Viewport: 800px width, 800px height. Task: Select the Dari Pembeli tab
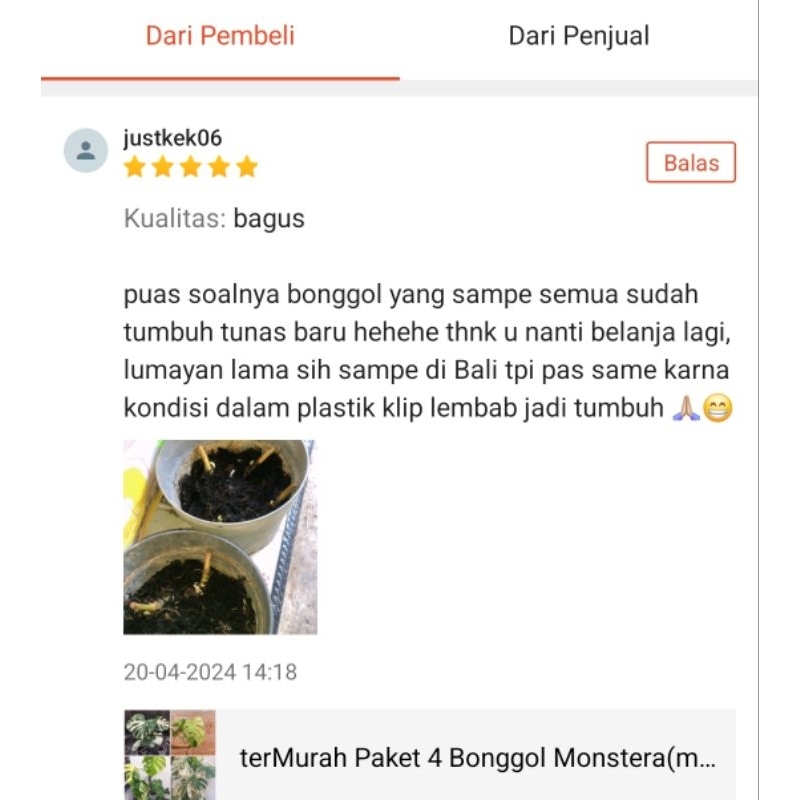point(220,37)
